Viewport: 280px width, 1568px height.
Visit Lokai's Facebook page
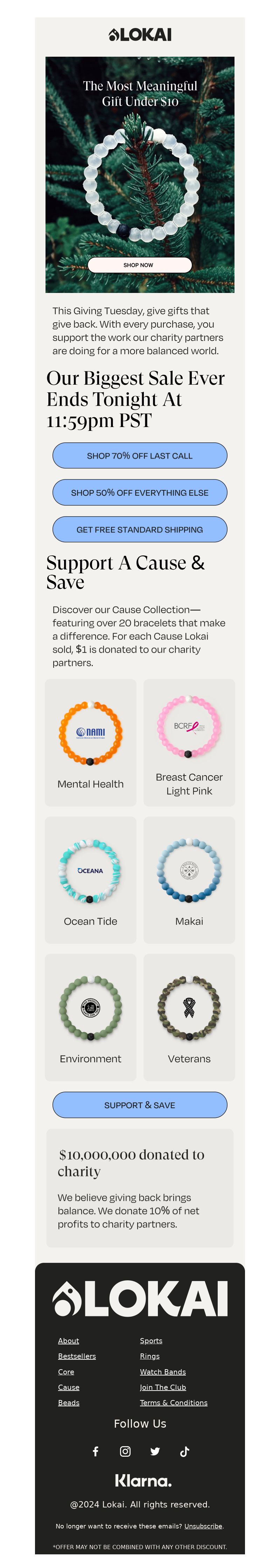96,1451
